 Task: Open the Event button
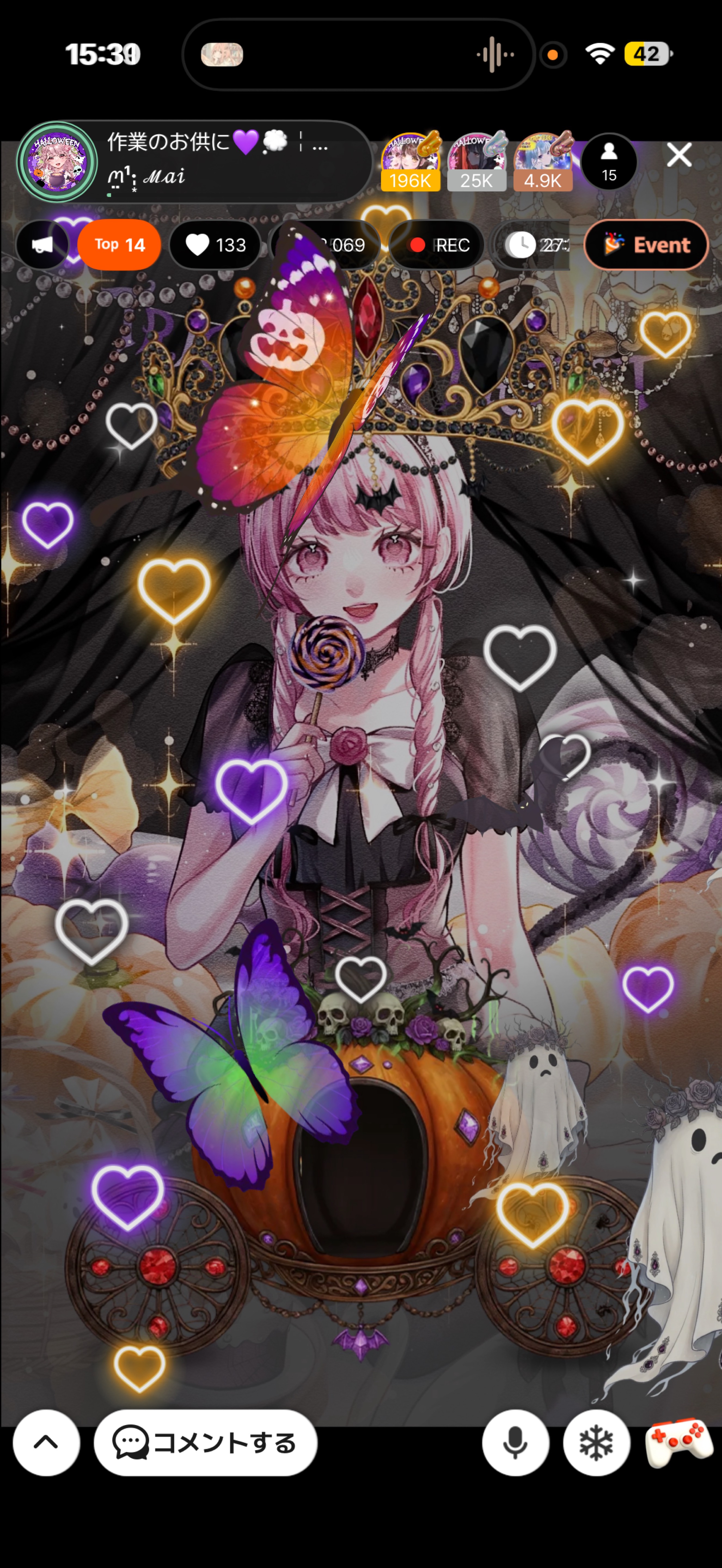click(647, 245)
